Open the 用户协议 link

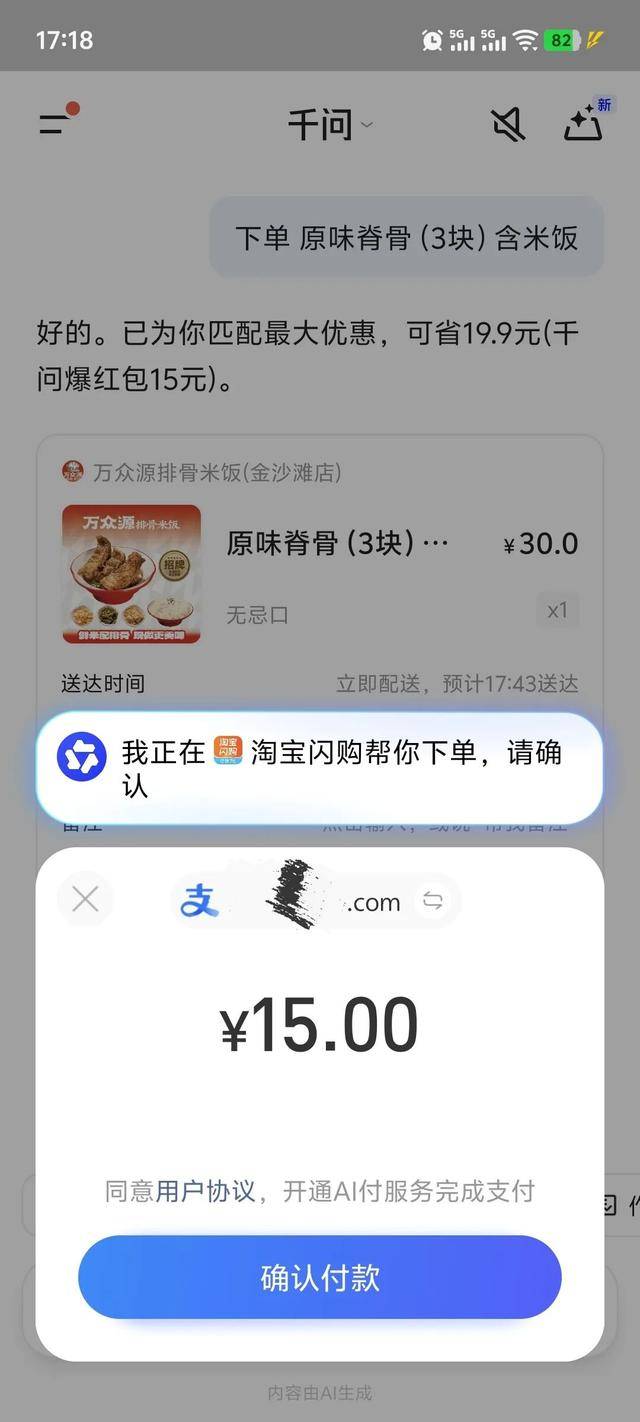coord(206,1191)
